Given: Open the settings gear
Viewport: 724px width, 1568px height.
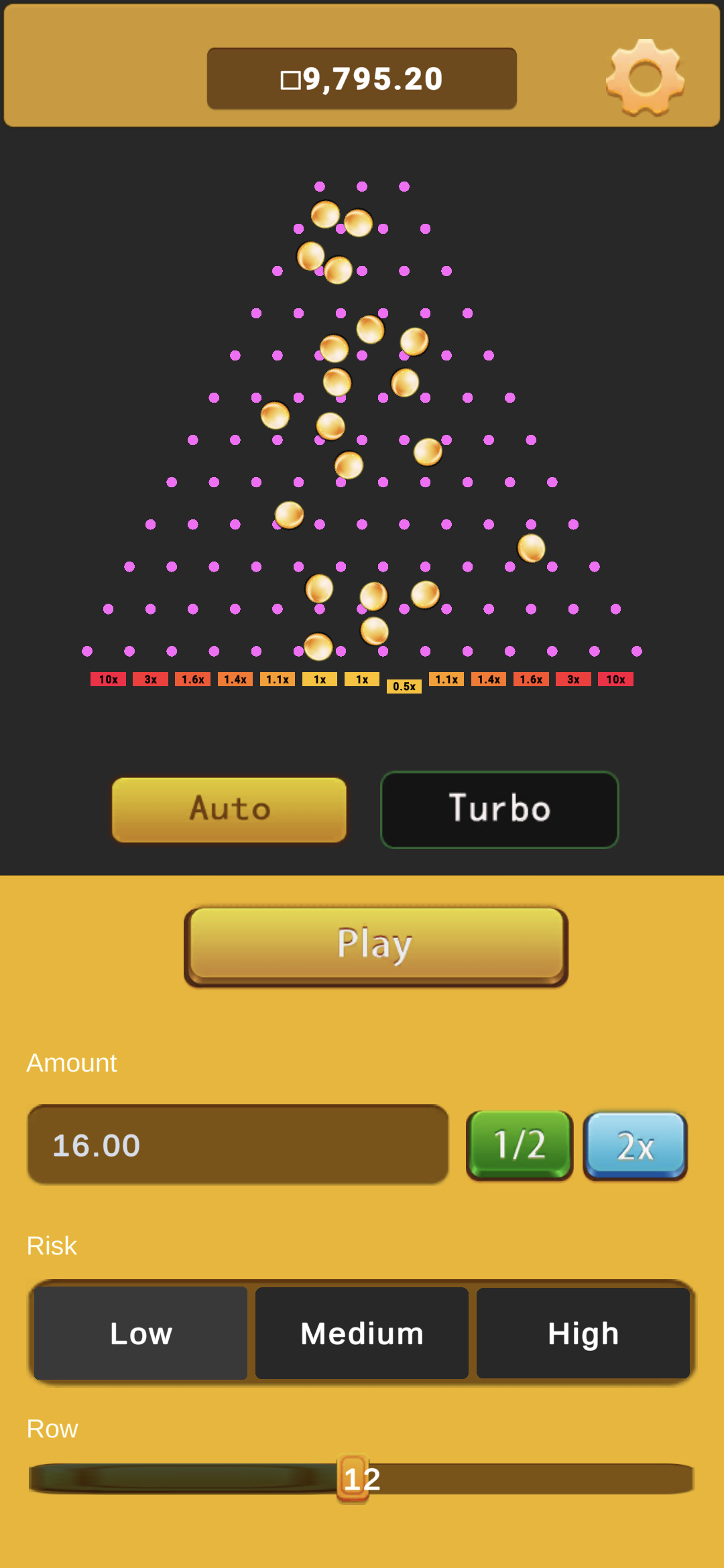Looking at the screenshot, I should (x=644, y=78).
